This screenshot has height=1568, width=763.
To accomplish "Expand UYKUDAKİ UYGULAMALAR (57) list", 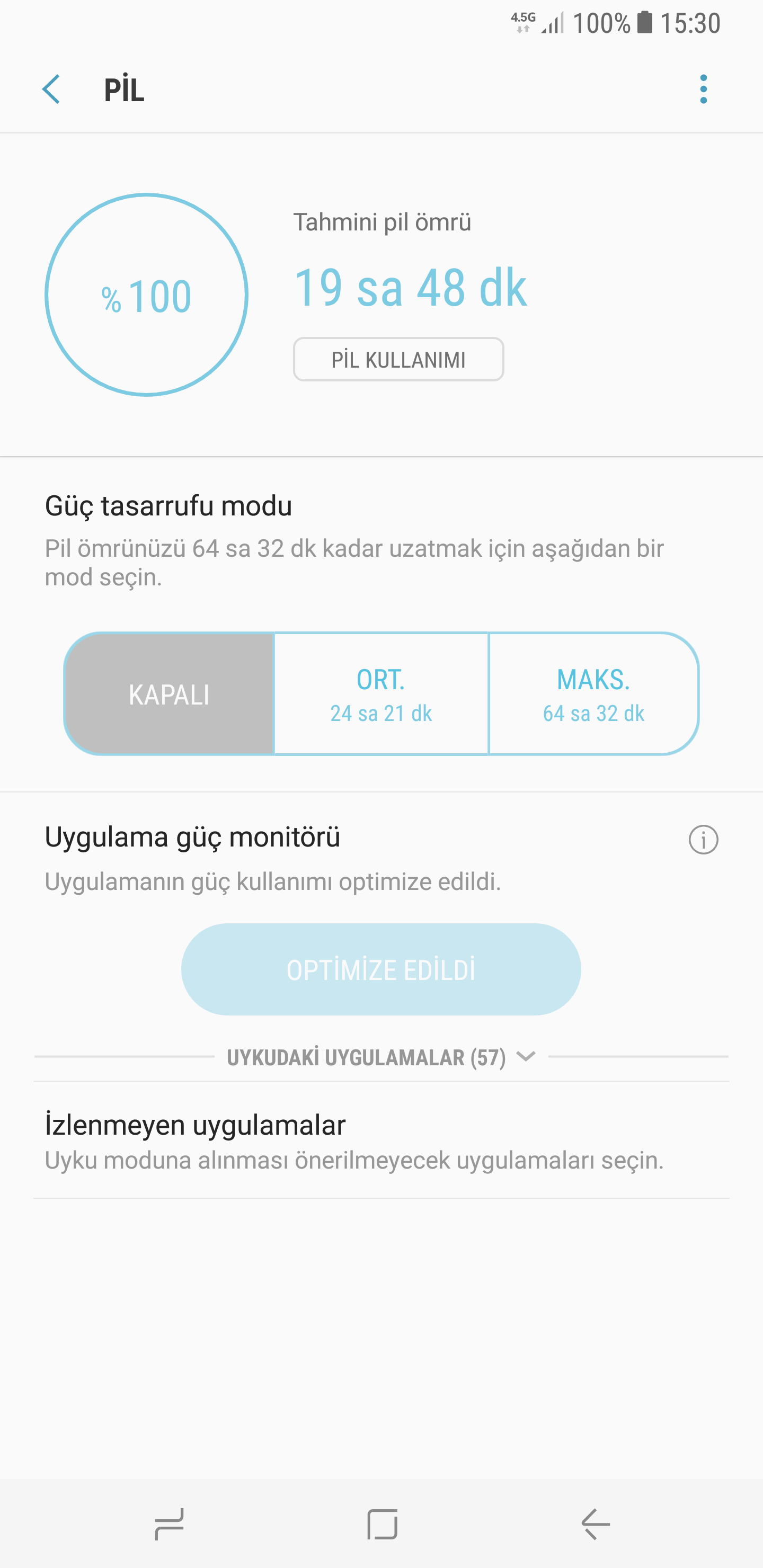I will (x=381, y=1057).
